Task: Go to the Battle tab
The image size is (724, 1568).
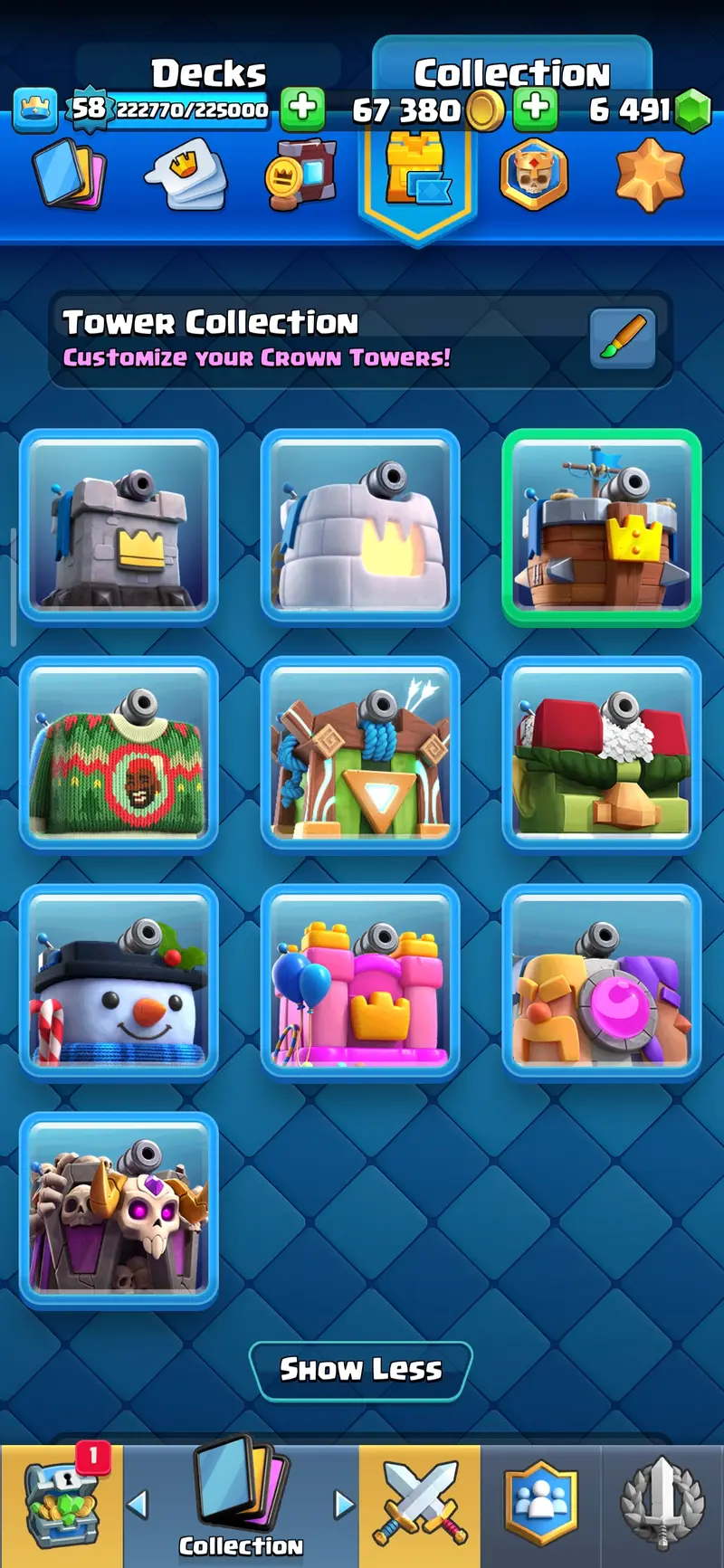Action: pyautogui.click(x=420, y=1506)
